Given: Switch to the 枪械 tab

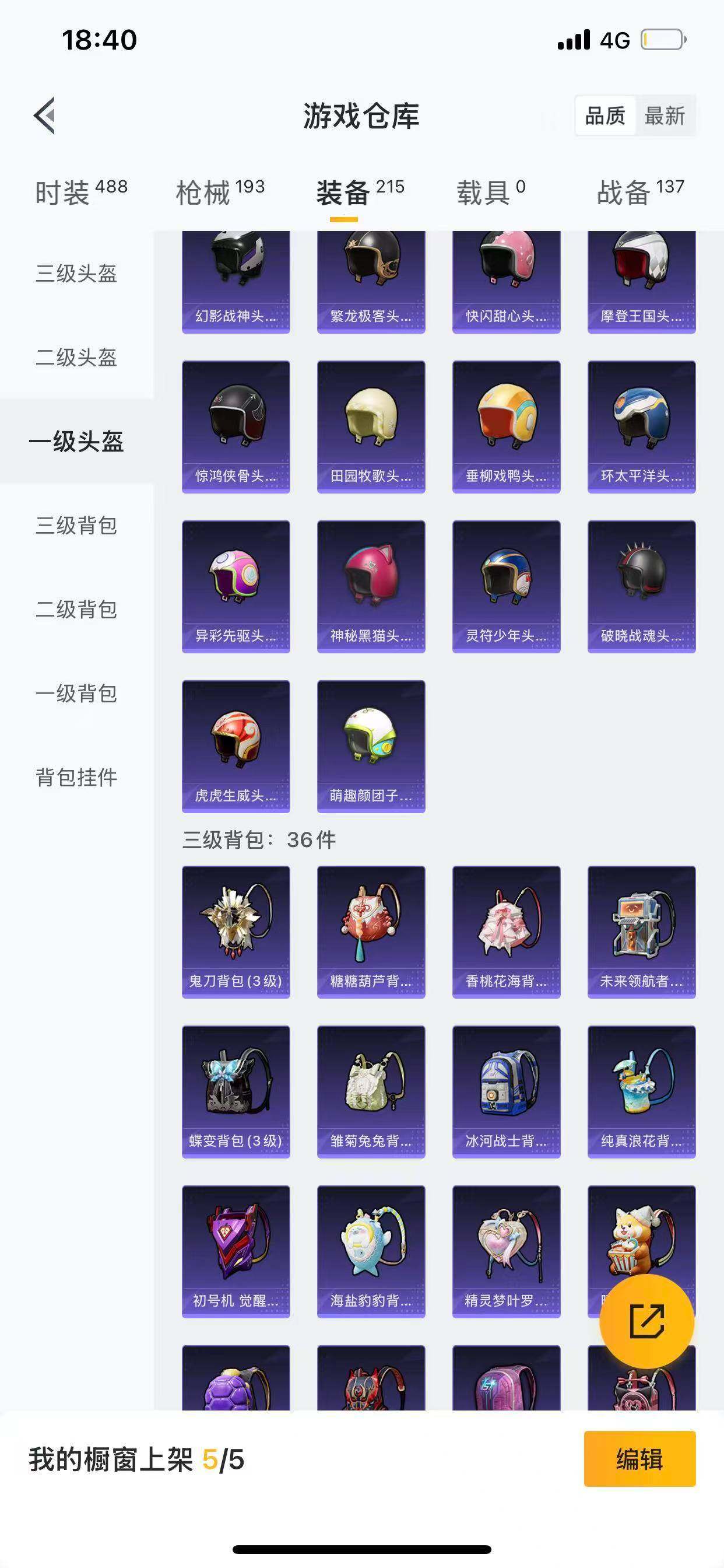Looking at the screenshot, I should (220, 192).
